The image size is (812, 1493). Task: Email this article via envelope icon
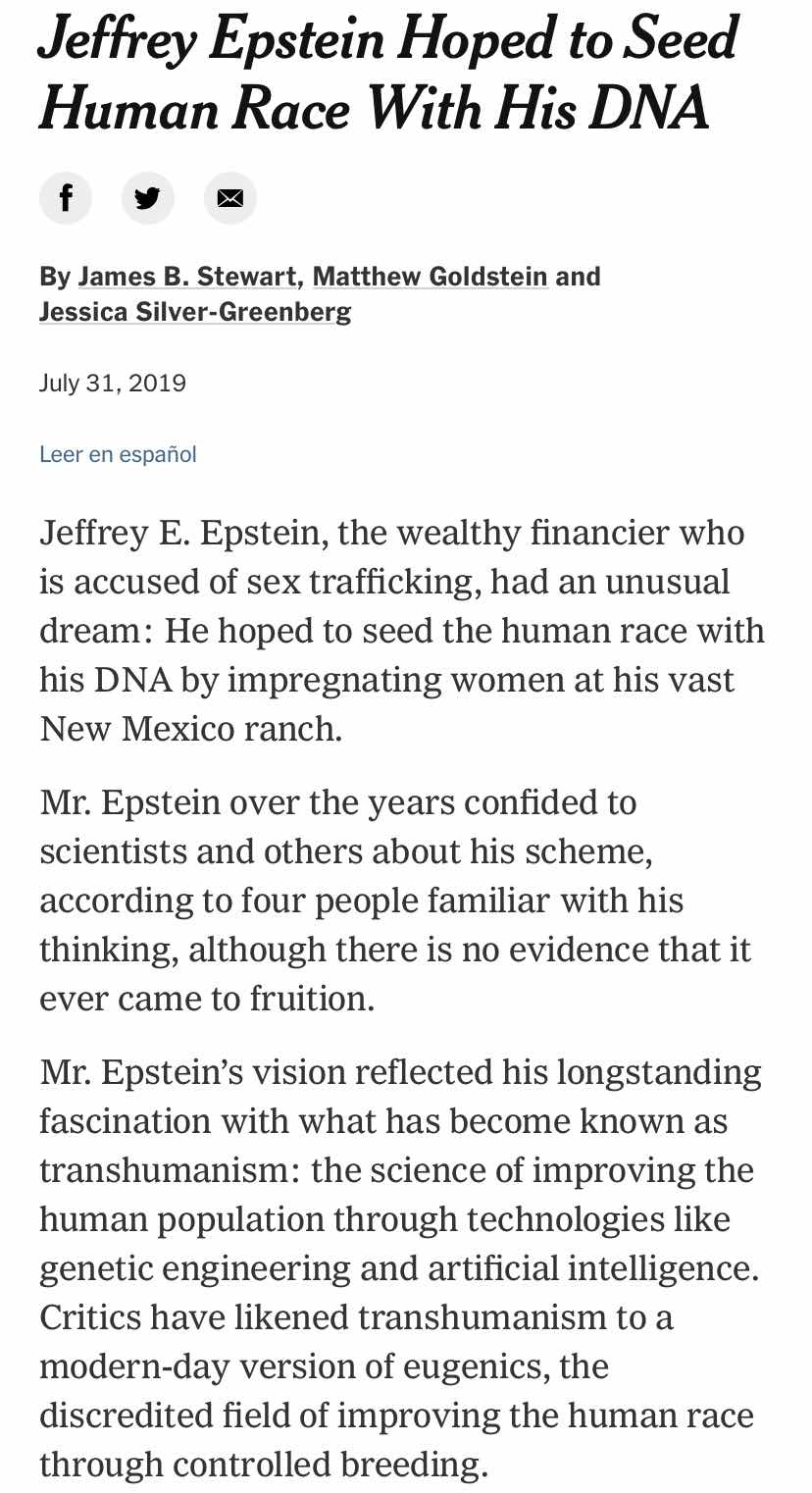coord(230,198)
